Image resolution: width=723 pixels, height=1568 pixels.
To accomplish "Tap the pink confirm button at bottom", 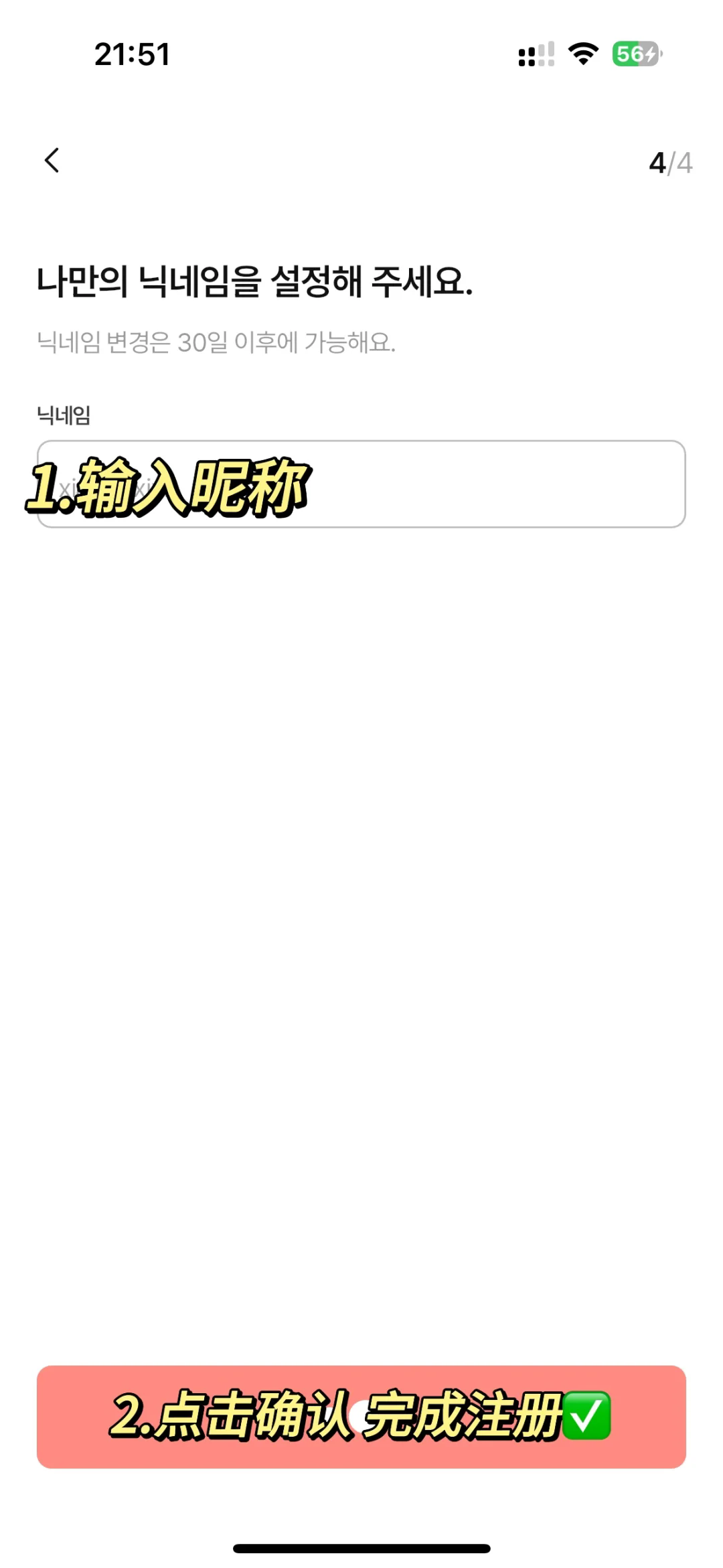I will [x=361, y=1417].
